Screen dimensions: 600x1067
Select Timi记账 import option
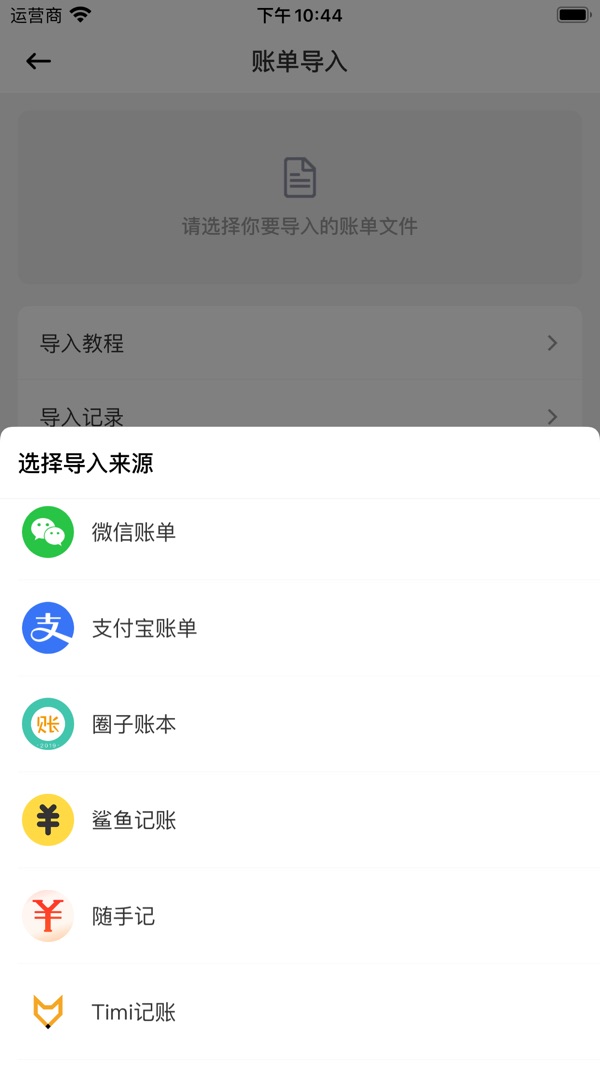point(300,1012)
